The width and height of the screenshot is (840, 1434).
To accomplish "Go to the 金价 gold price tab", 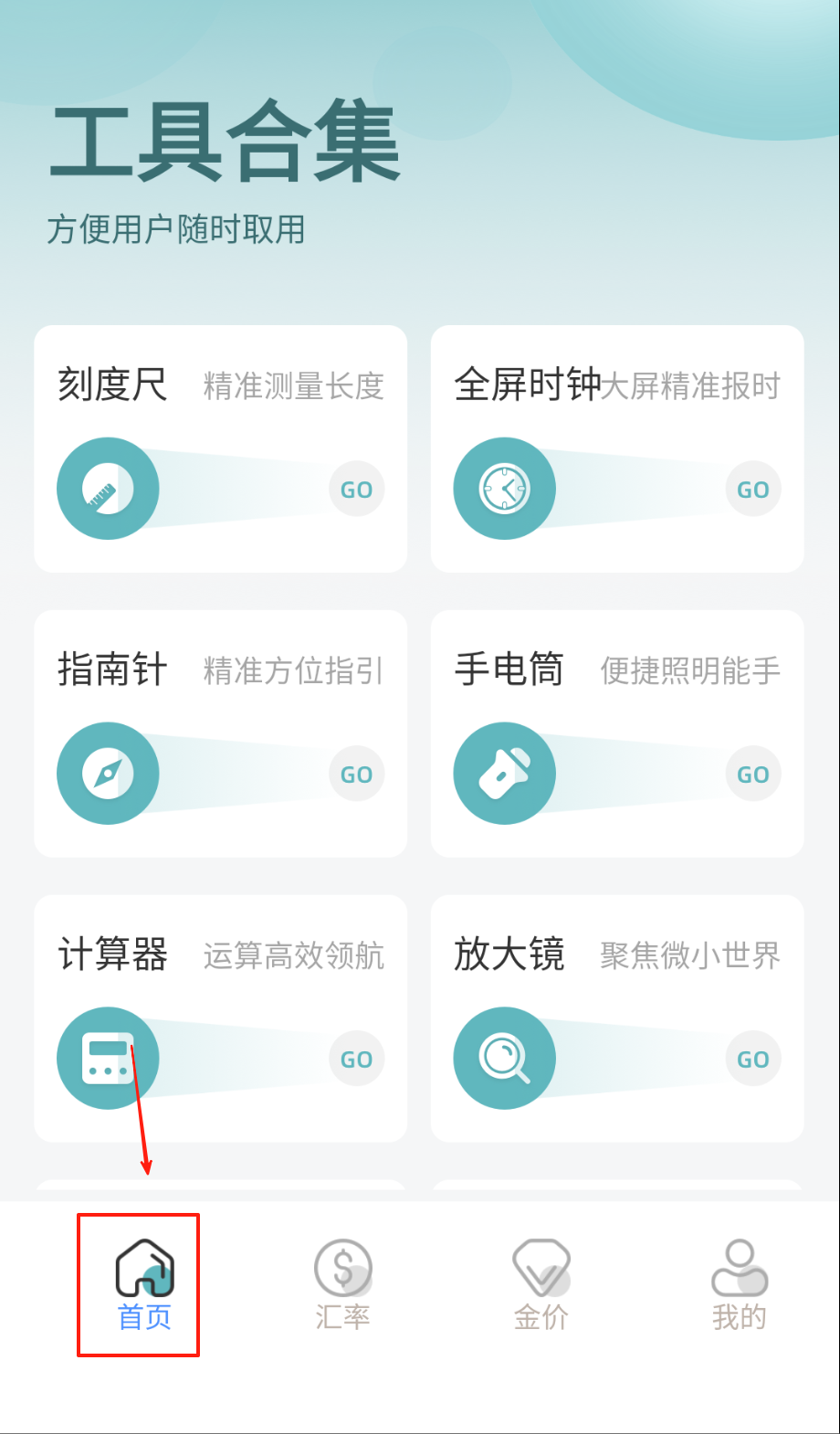I will (x=541, y=1284).
